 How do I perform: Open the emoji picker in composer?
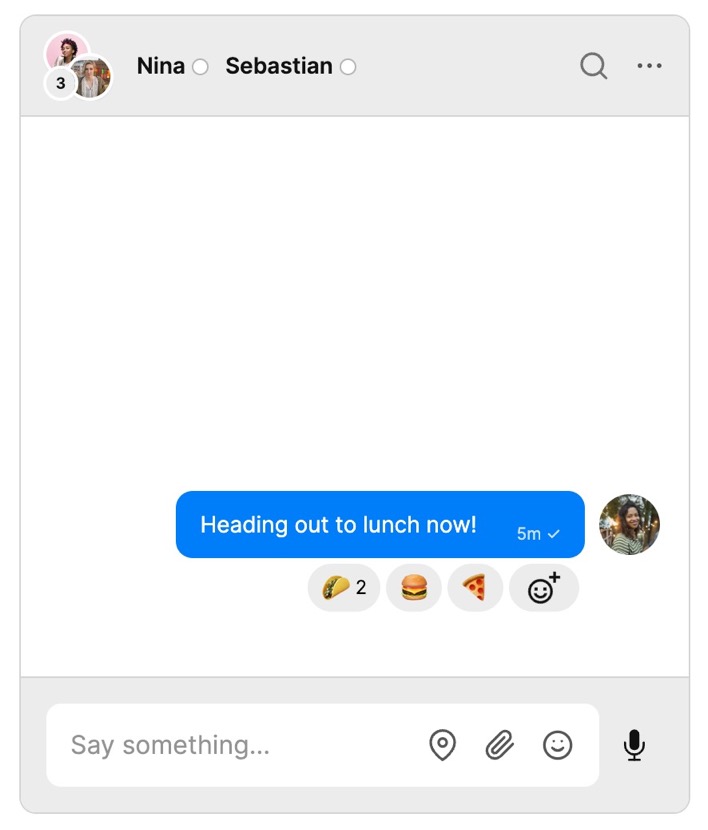point(557,745)
